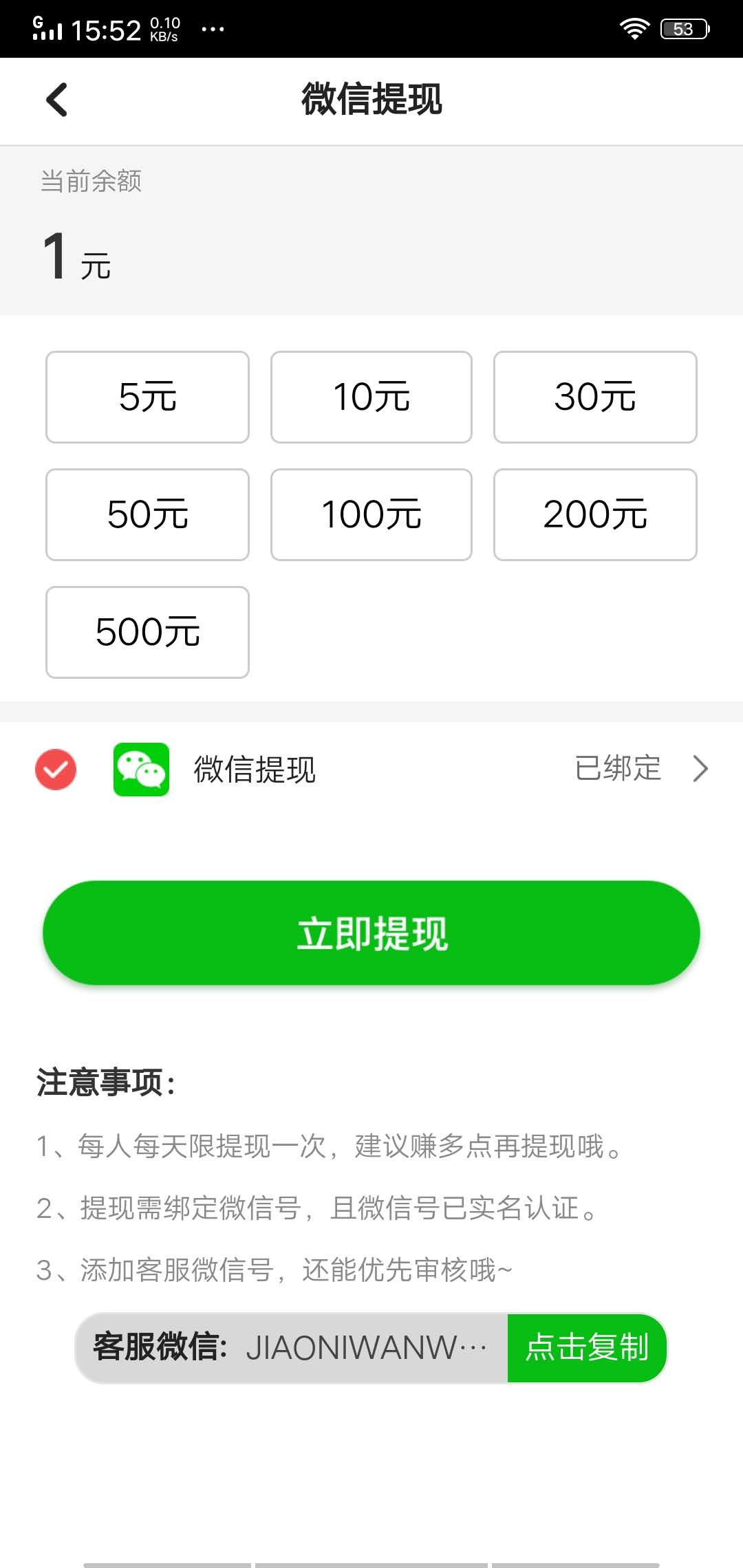This screenshot has height=1568, width=743.
Task: Toggle the red WeChat payment checkbox
Action: (x=55, y=770)
